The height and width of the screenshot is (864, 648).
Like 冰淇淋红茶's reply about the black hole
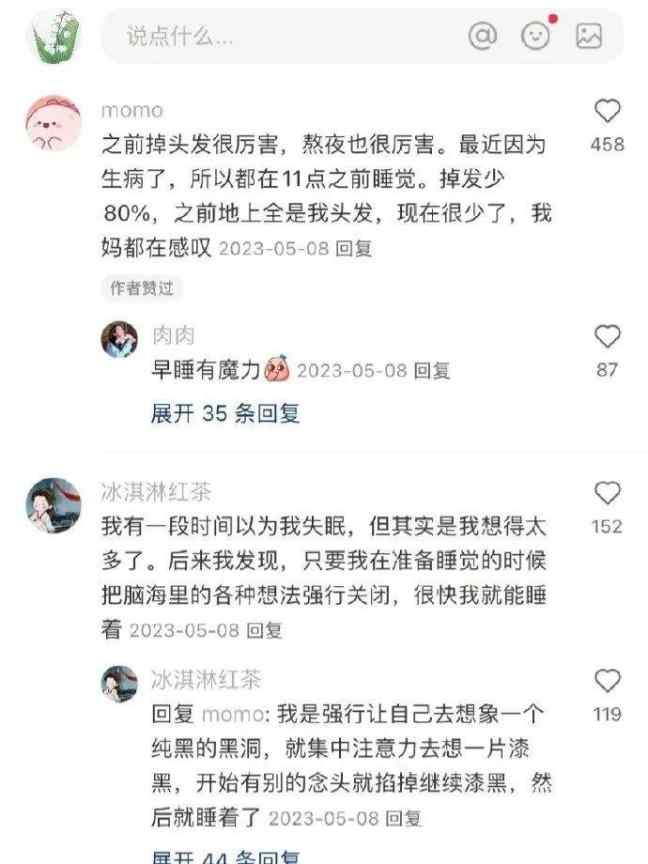(x=607, y=682)
